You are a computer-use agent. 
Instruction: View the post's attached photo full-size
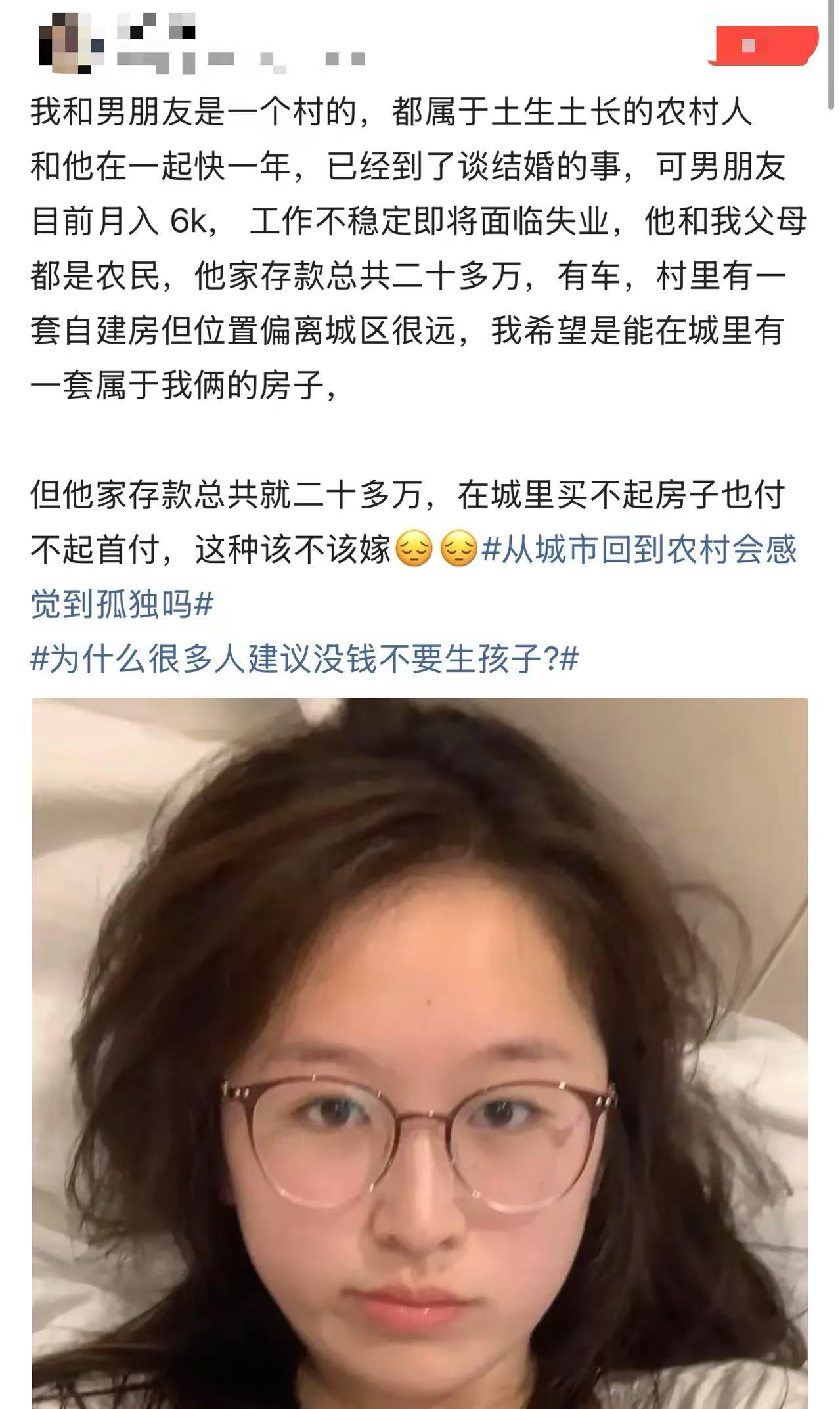tap(420, 1051)
